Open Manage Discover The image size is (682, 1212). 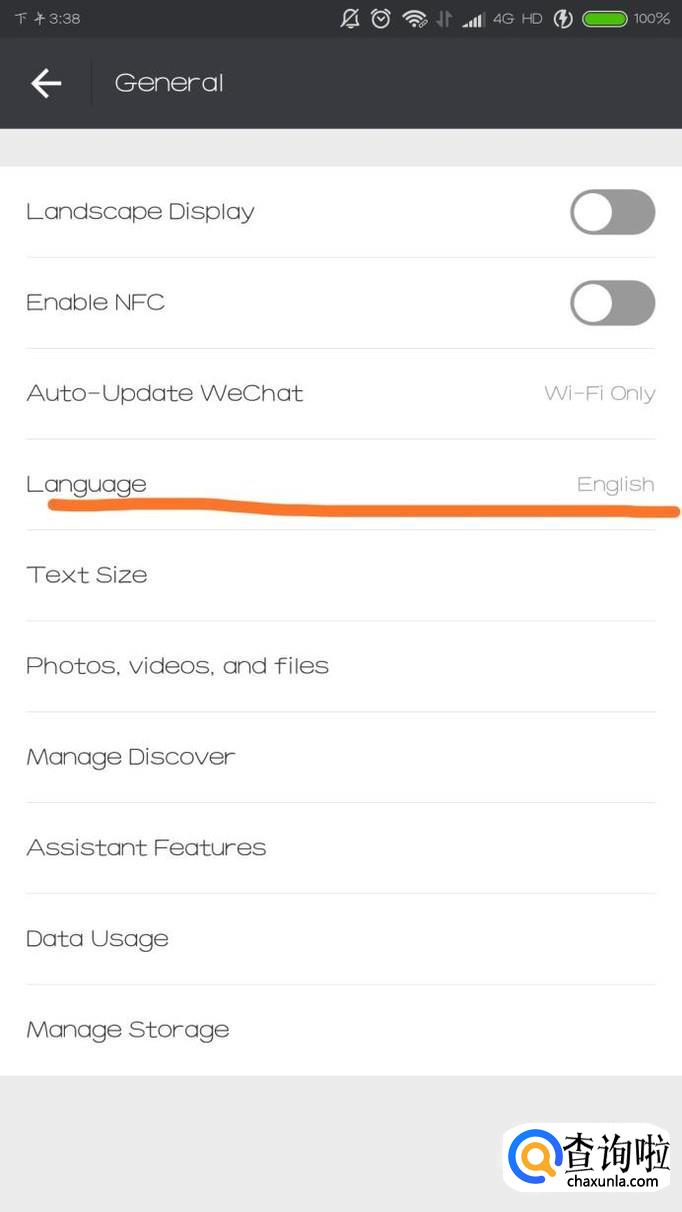(340, 757)
